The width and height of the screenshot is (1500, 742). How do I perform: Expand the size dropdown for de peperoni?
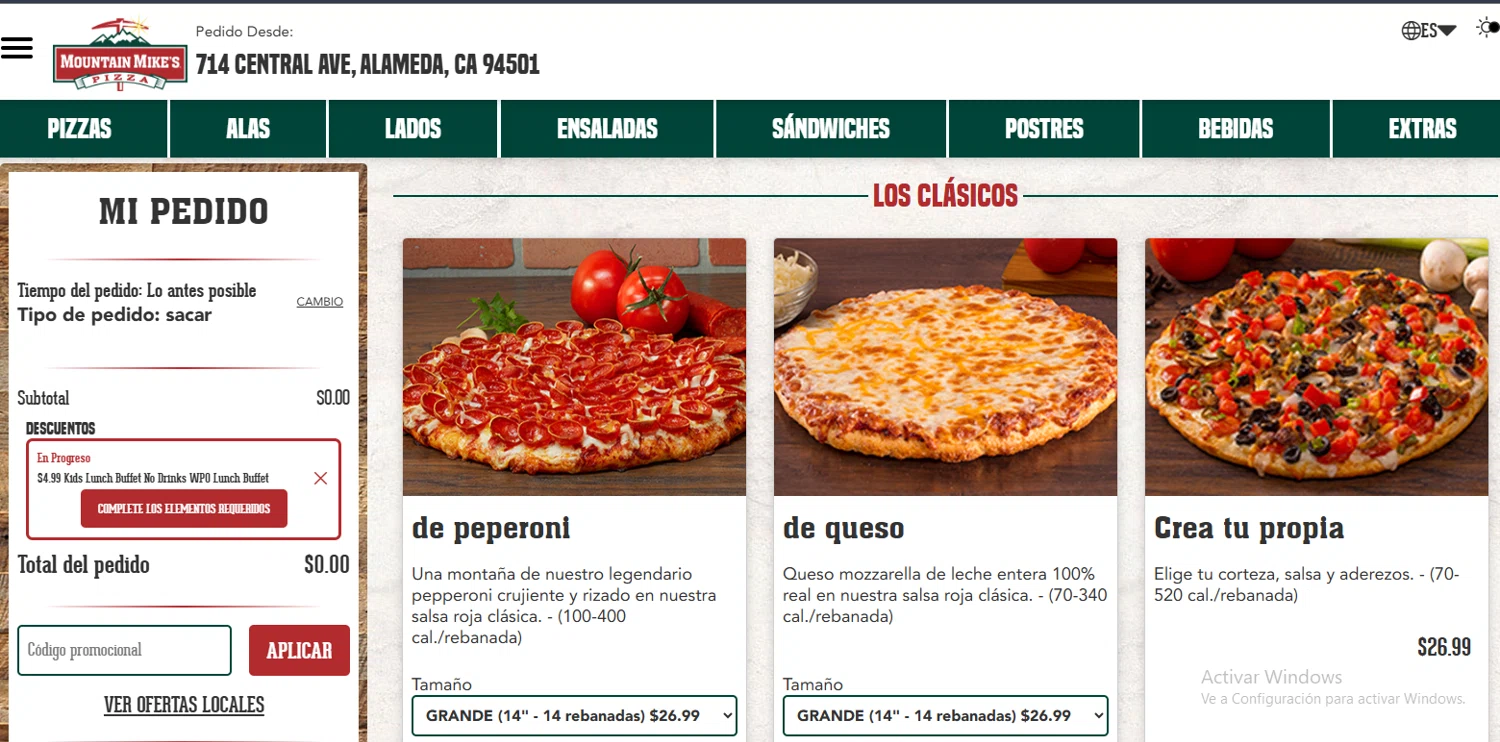click(574, 716)
